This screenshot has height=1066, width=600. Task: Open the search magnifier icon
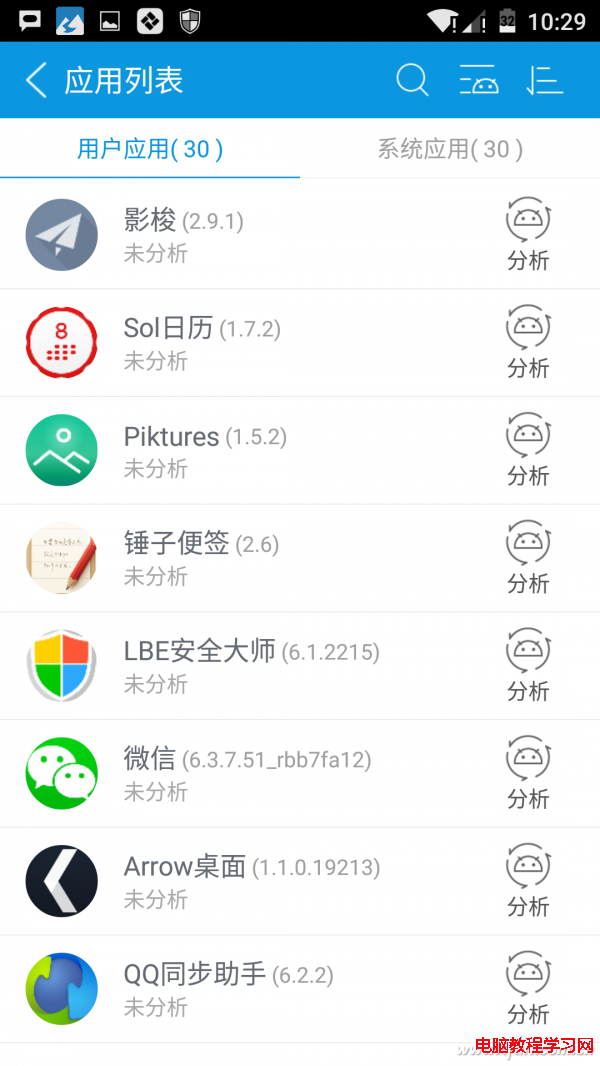point(412,80)
